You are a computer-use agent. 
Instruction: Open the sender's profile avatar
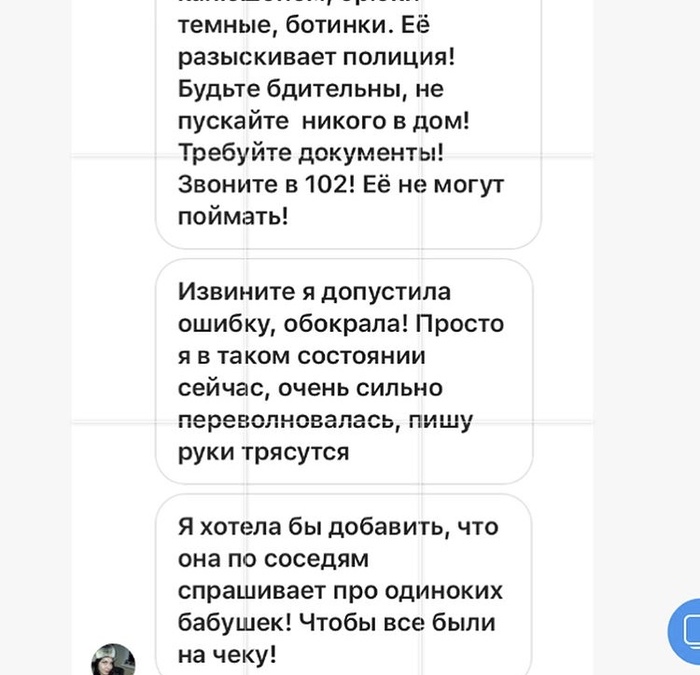112,661
